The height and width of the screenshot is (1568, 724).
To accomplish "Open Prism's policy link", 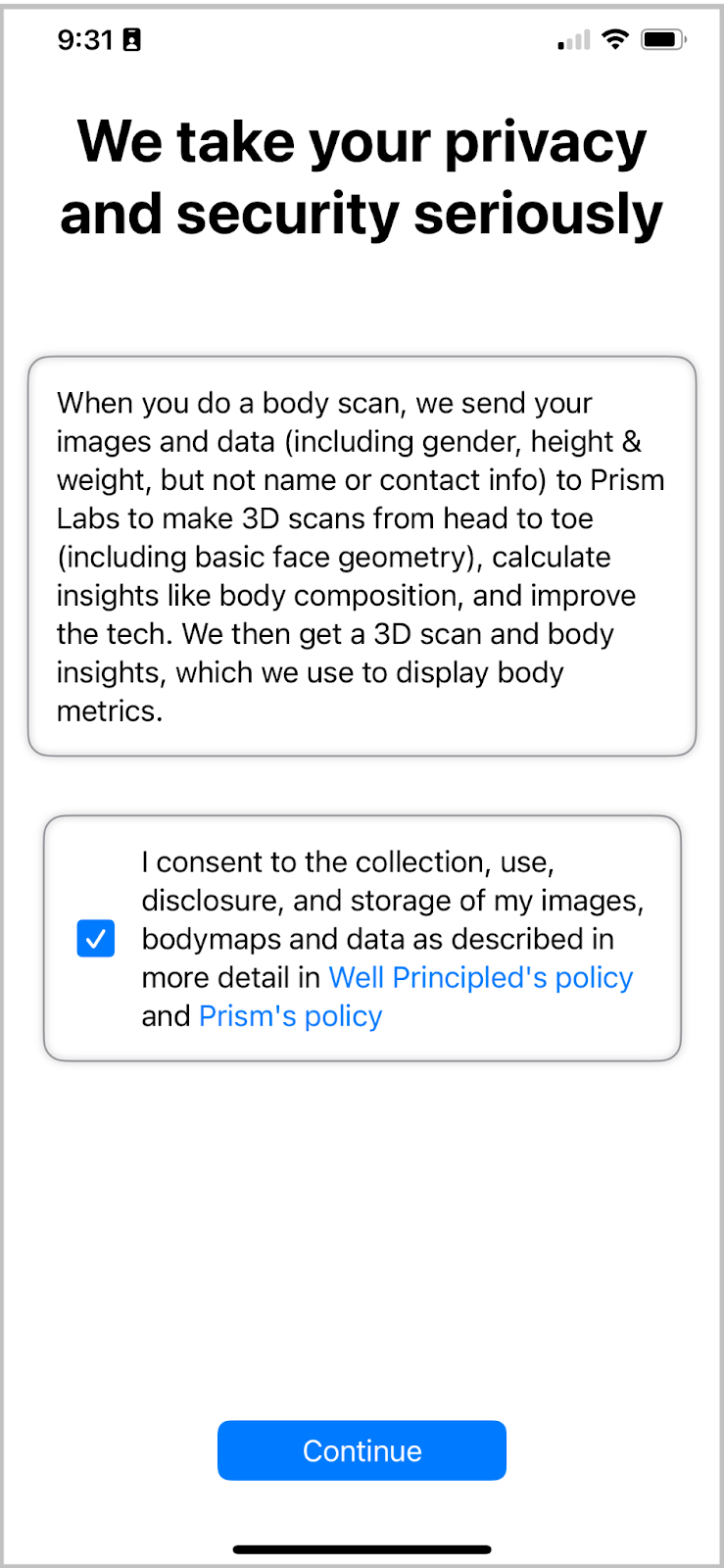I will point(290,1016).
